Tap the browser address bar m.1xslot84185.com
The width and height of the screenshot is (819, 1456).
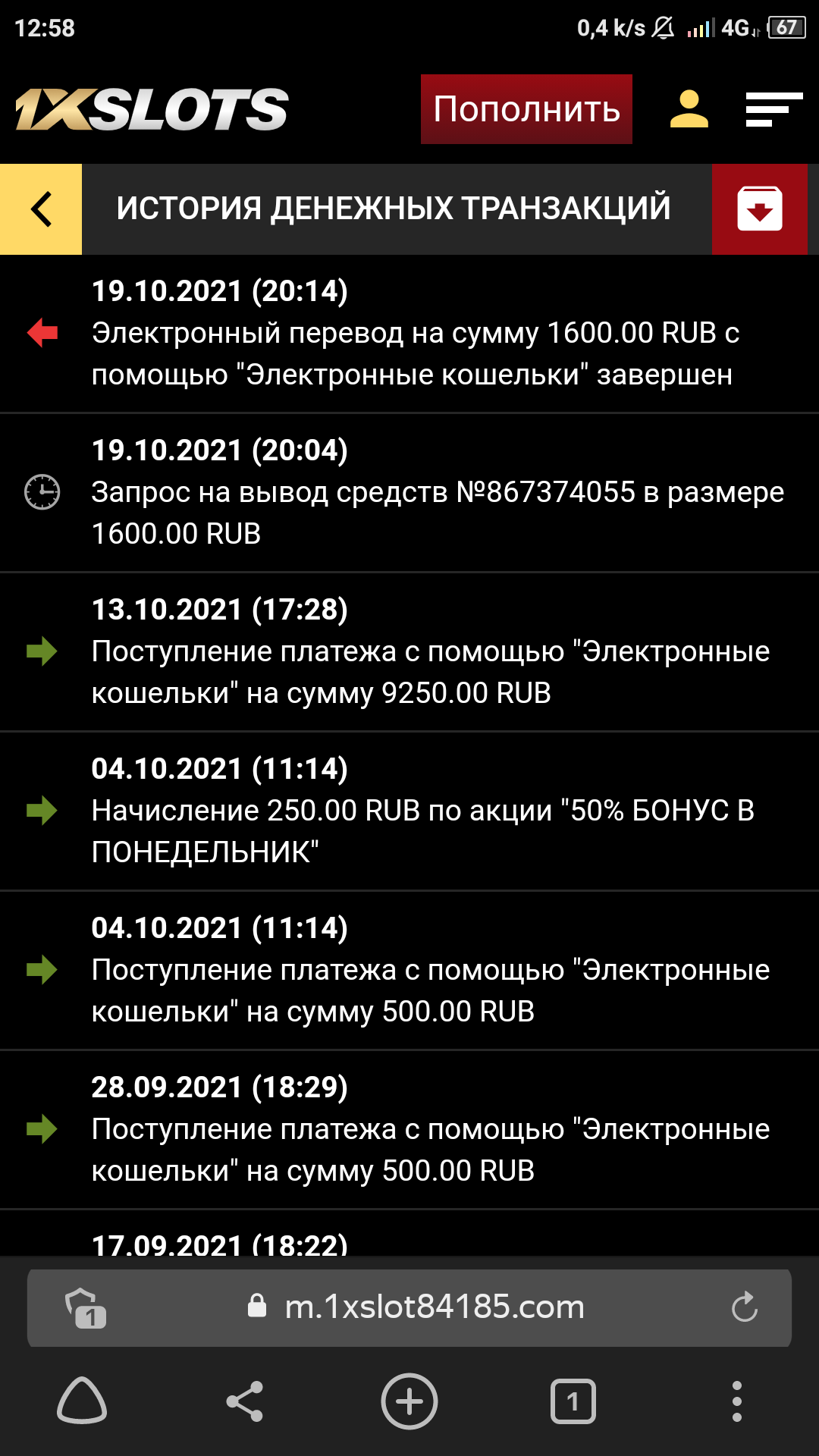(434, 1307)
